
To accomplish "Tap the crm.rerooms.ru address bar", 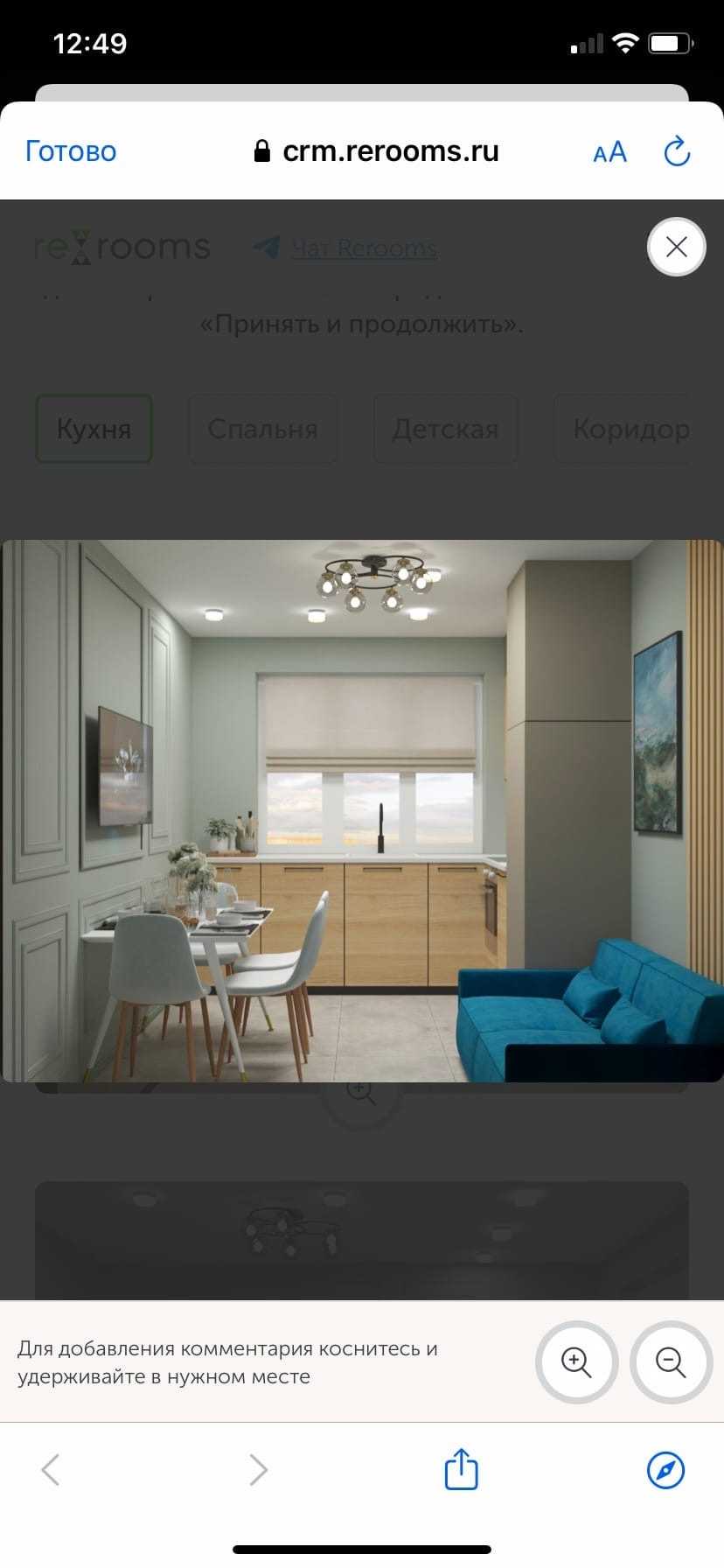I will [x=376, y=151].
